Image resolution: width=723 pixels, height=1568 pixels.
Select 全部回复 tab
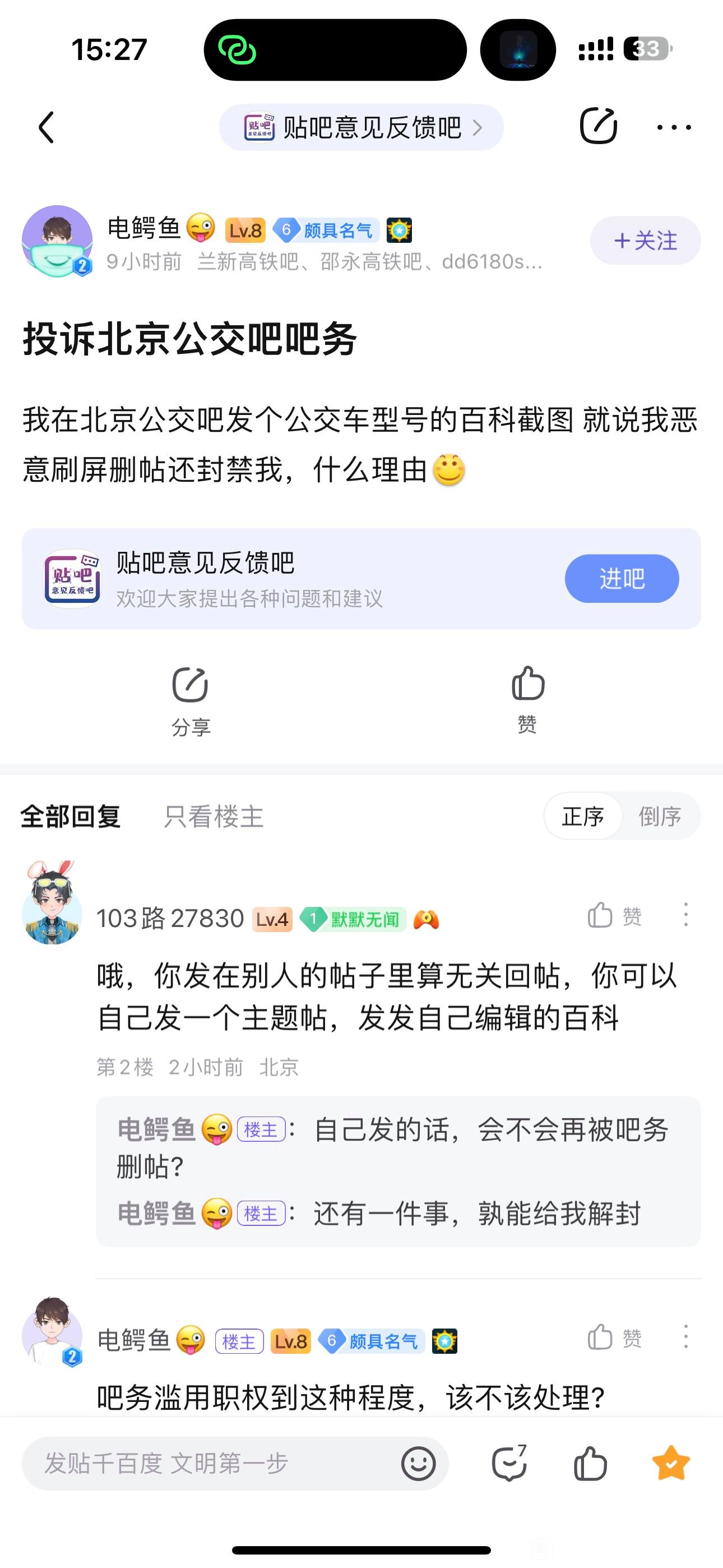[x=71, y=817]
